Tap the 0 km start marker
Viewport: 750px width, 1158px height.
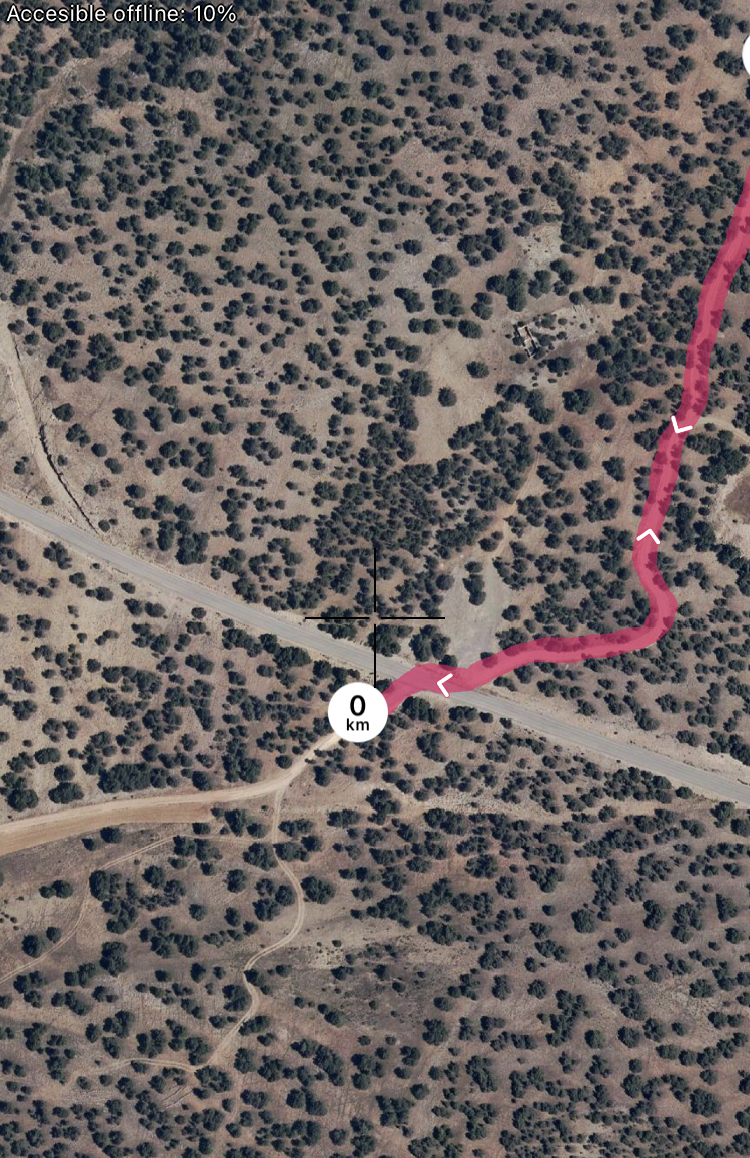pos(358,712)
